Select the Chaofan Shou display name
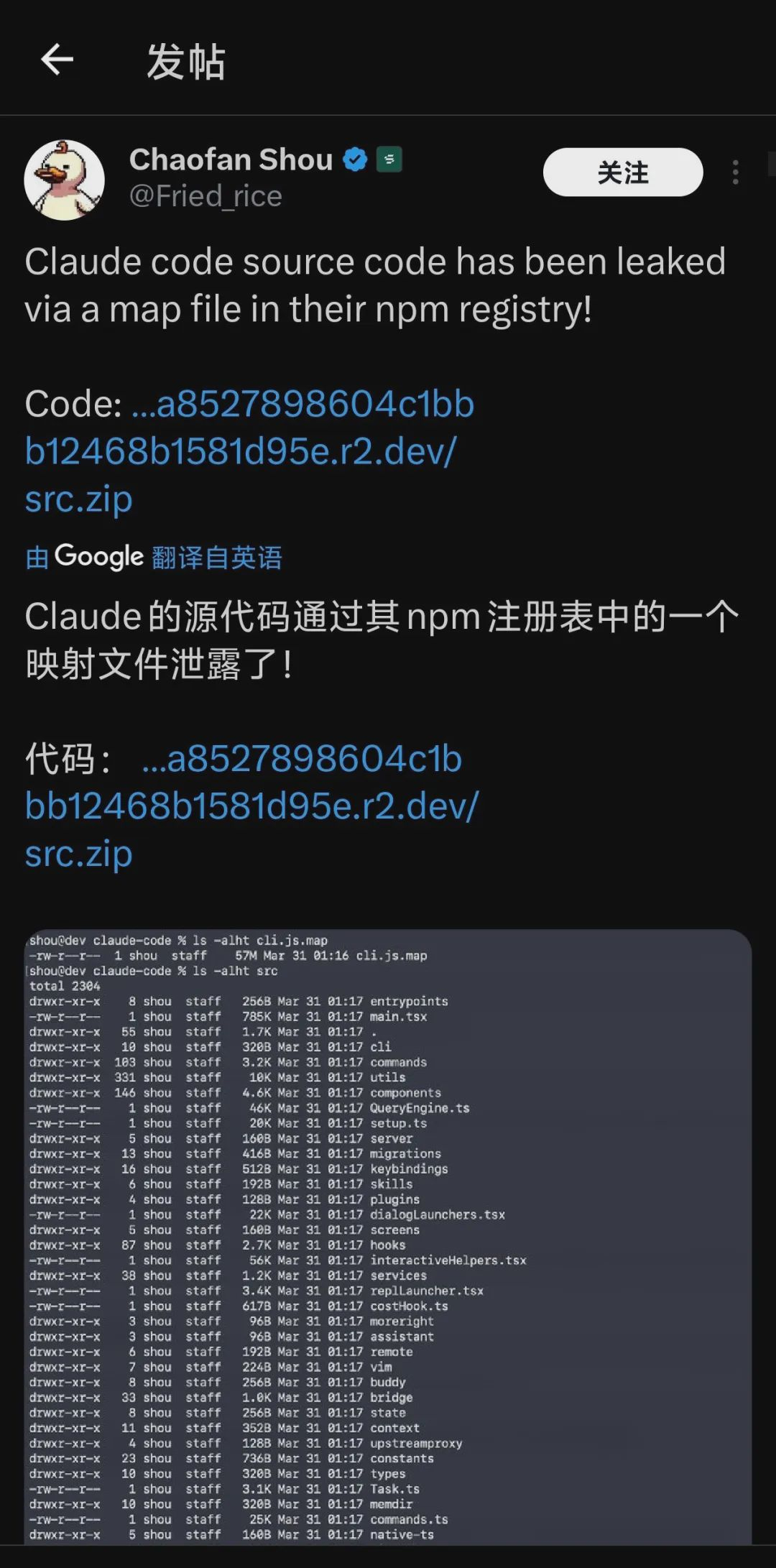This screenshot has height=1568, width=776. click(x=230, y=159)
